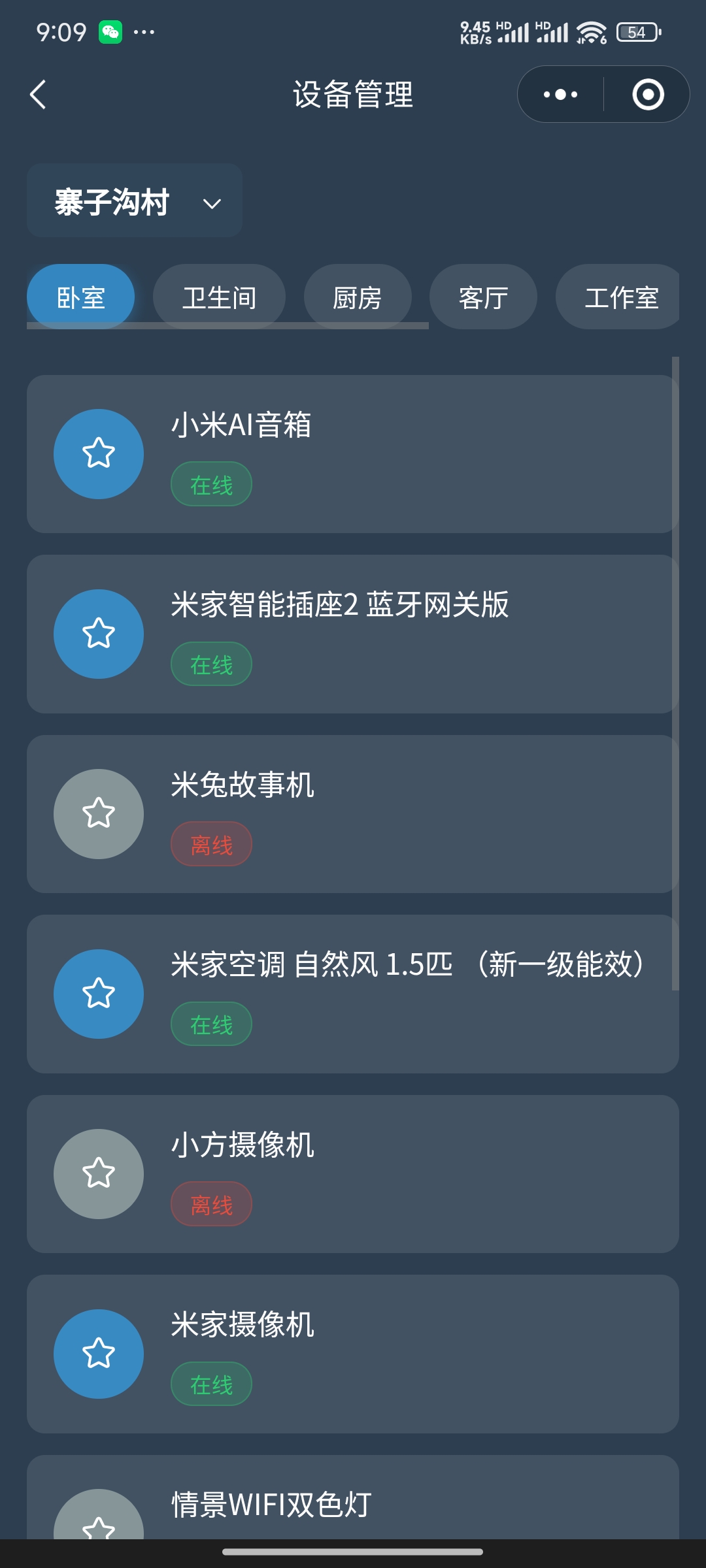Open the 情景WIFI双色灯 device card
Viewport: 706px width, 1568px height.
(353, 1497)
